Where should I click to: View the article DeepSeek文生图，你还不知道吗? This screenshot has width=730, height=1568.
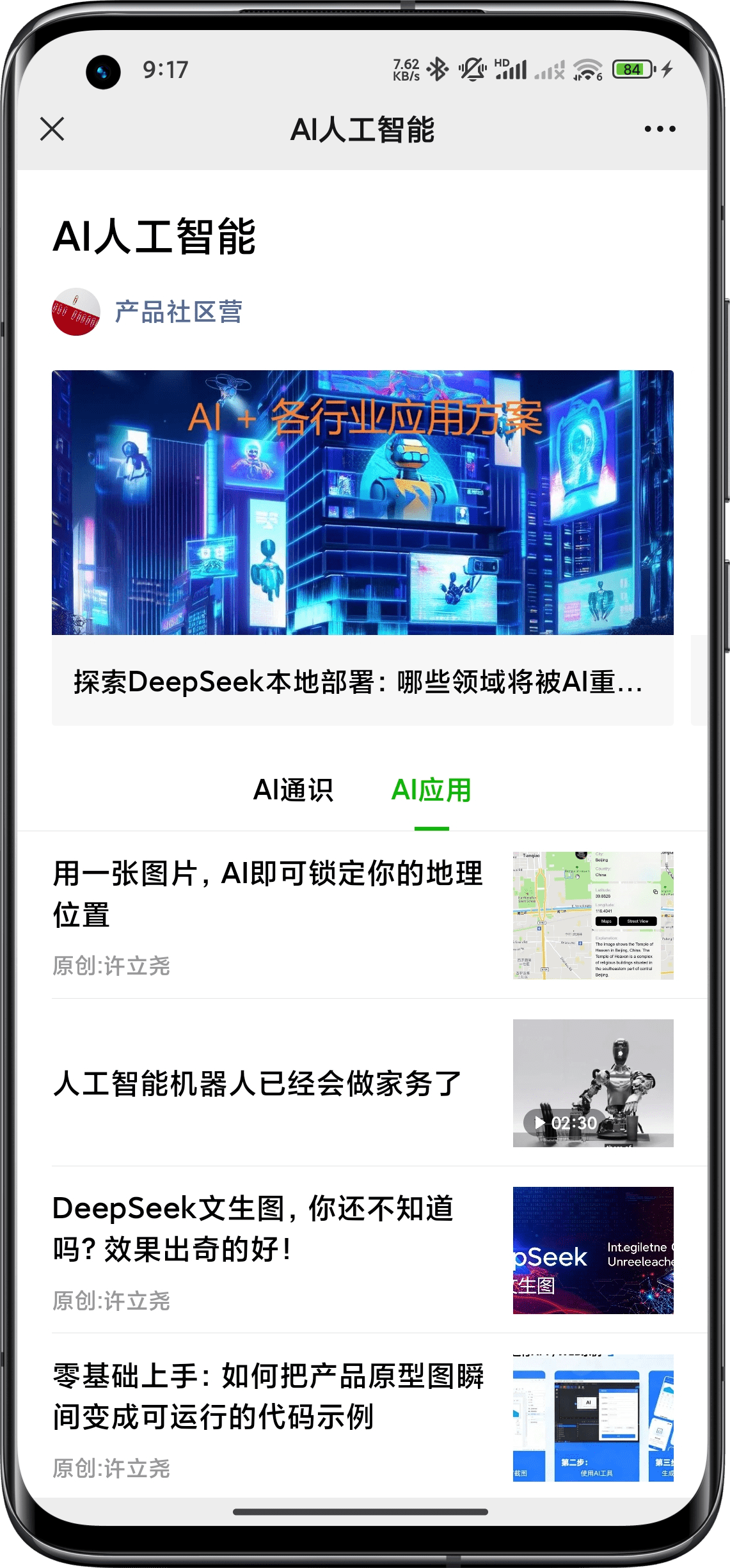click(253, 1229)
